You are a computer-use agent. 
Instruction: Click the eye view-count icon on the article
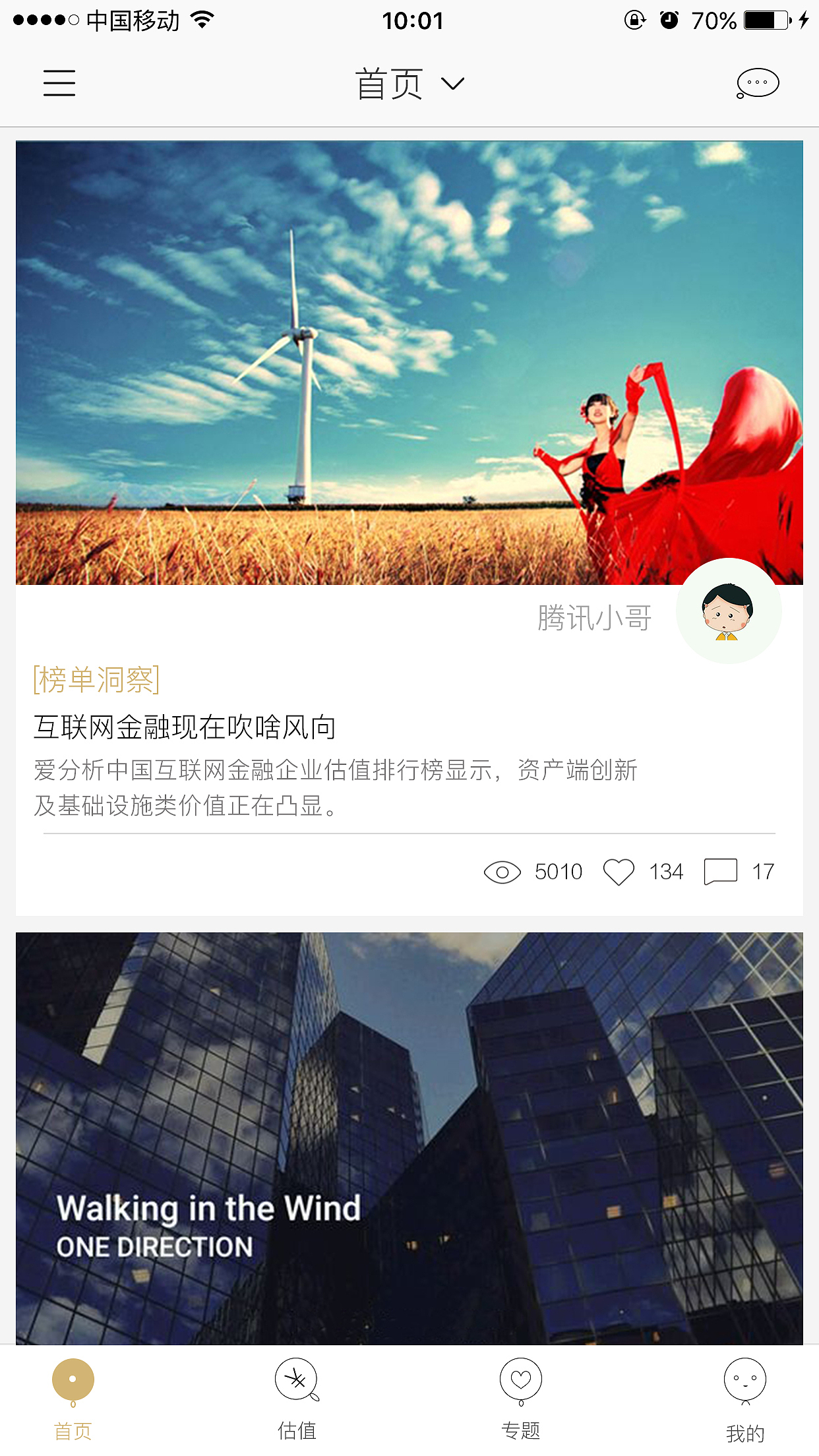point(503,871)
